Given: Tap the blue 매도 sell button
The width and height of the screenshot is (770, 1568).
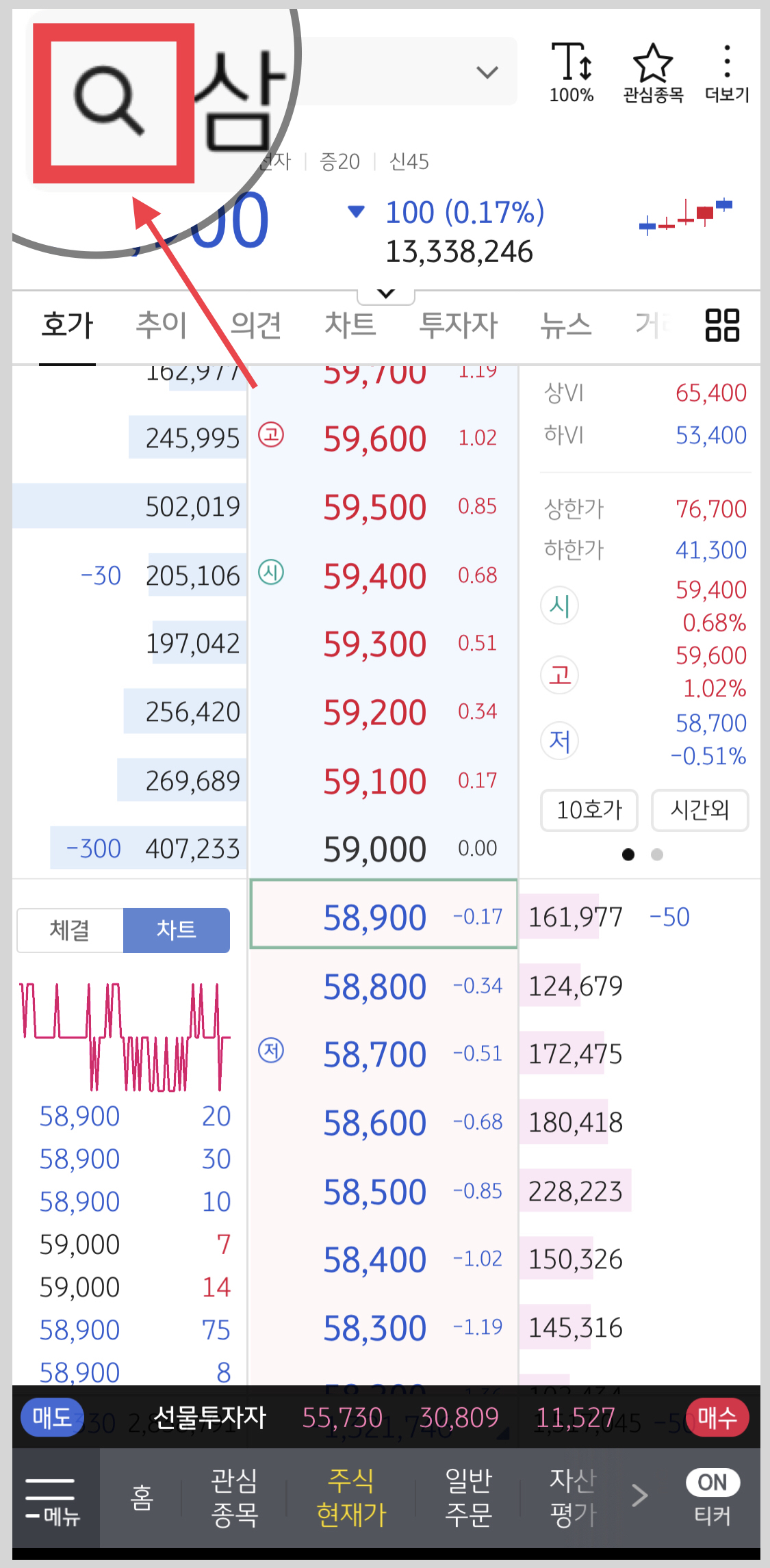Looking at the screenshot, I should pos(51,1417).
